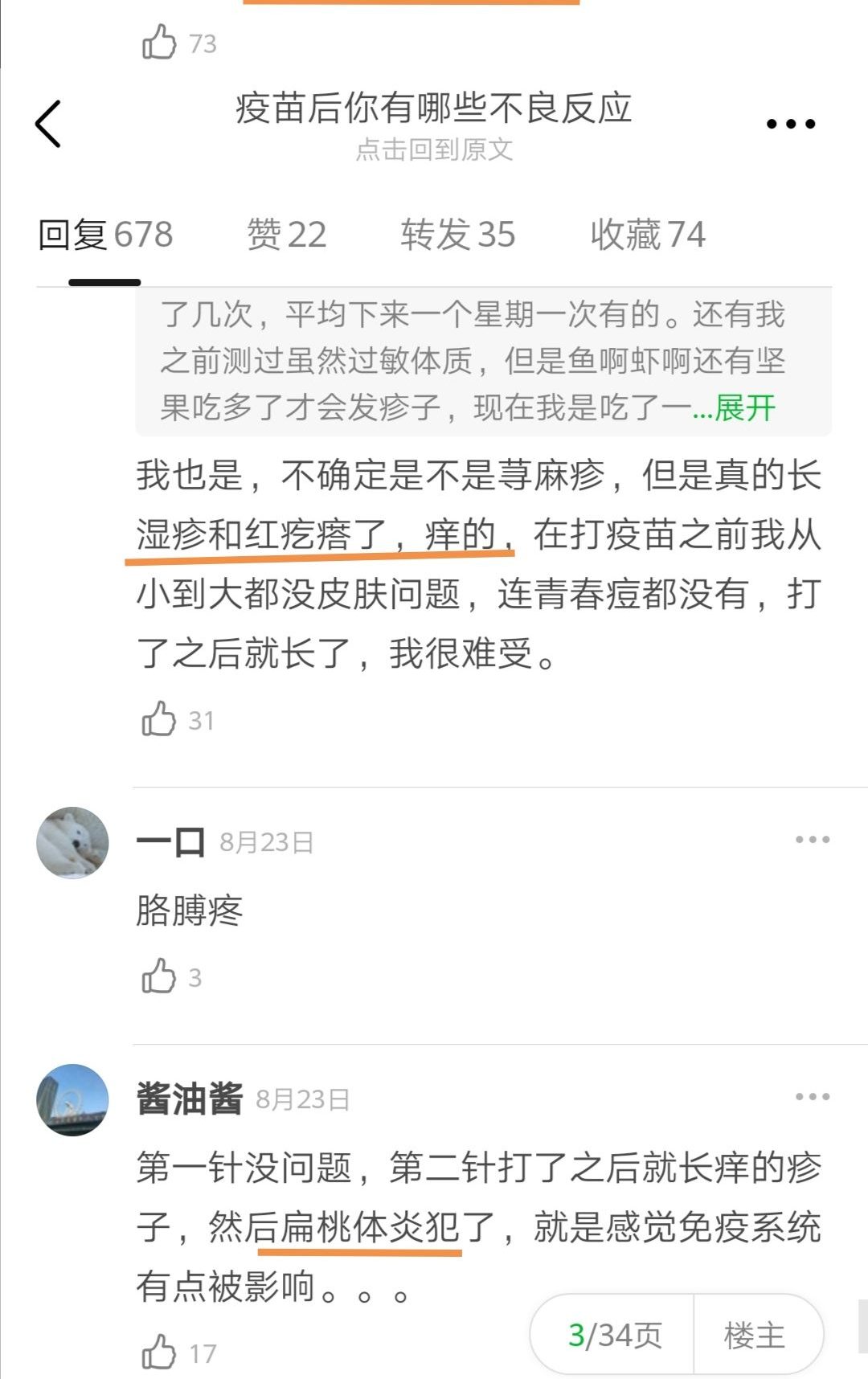Open 酱油酱's profile avatar
The width and height of the screenshot is (868, 1379).
tap(72, 1099)
